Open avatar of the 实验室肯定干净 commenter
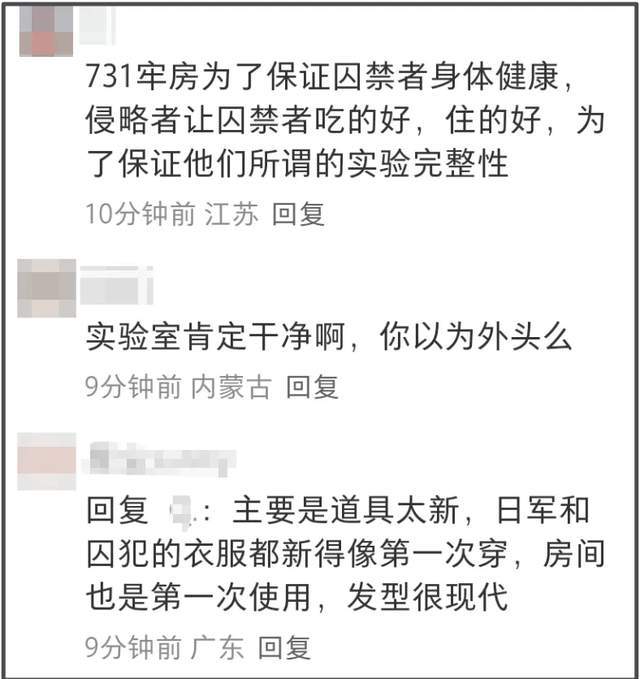Viewport: 640px width, 679px height. 46,288
